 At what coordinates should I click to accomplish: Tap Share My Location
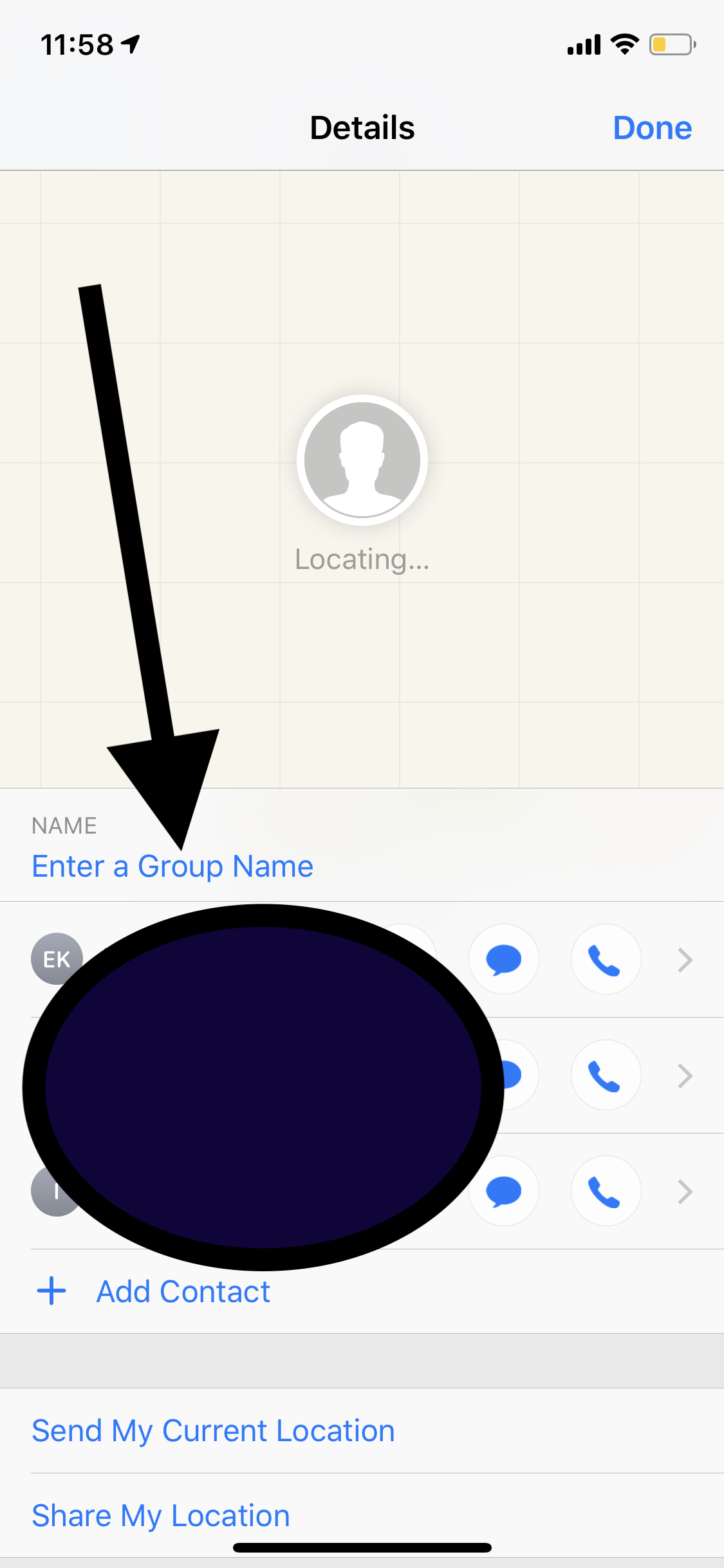click(160, 1515)
